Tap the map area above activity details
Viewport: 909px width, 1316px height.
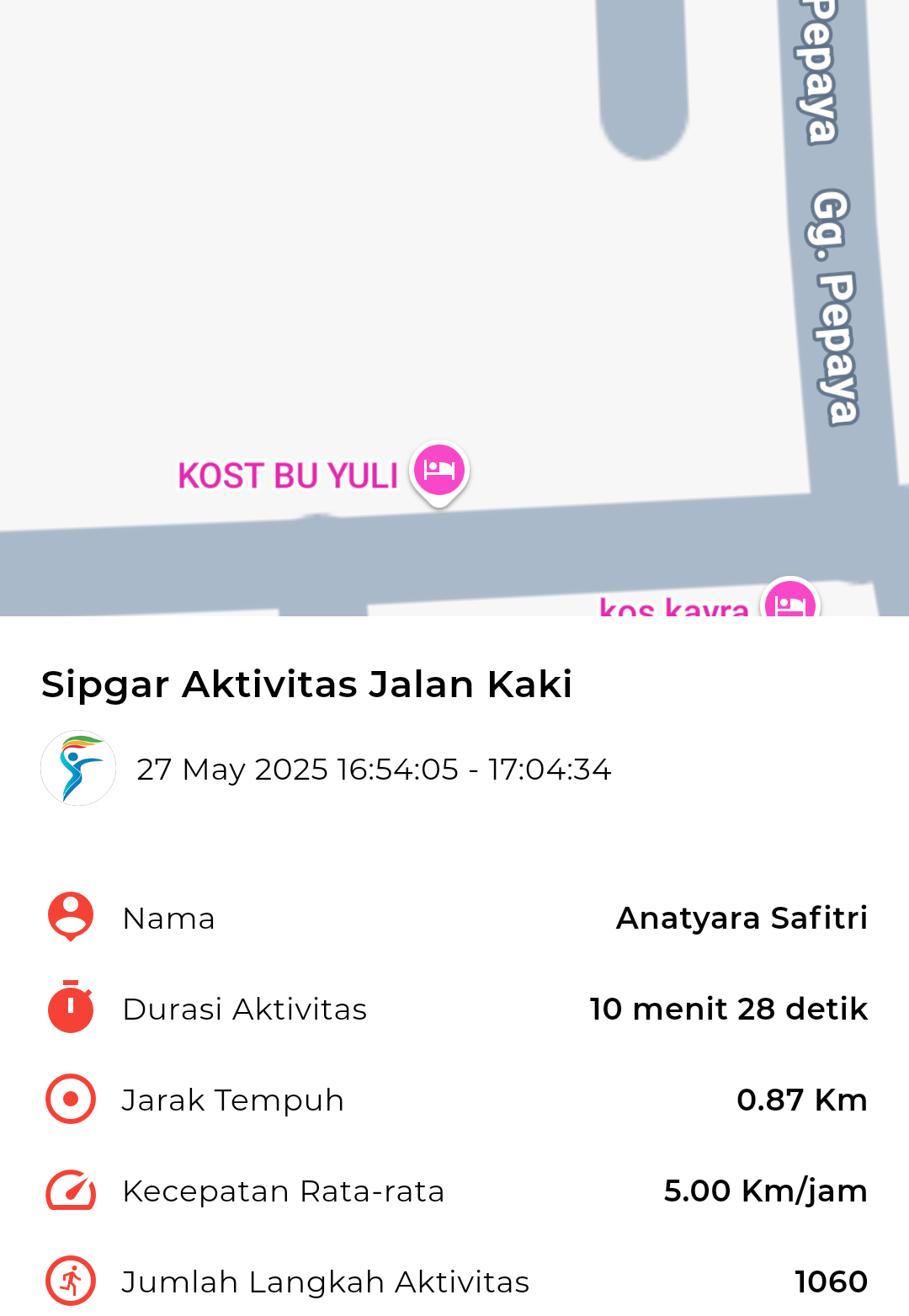(337, 253)
